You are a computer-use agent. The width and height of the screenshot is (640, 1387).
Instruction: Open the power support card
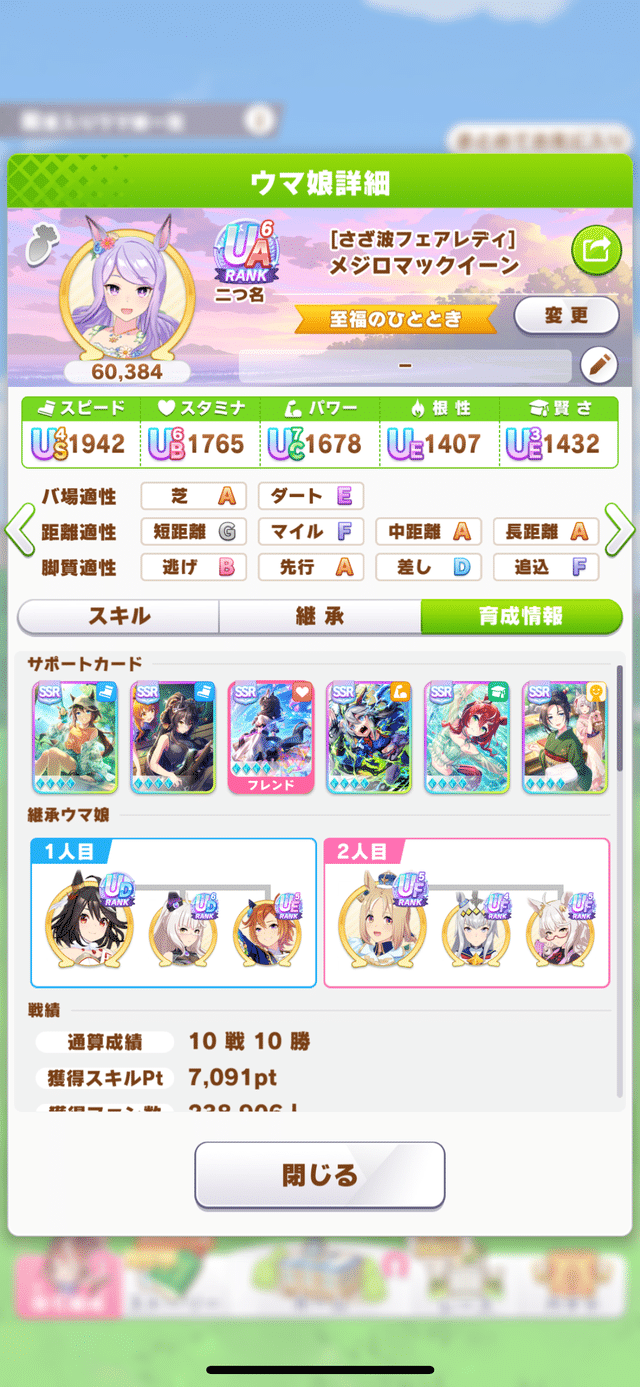(x=369, y=738)
